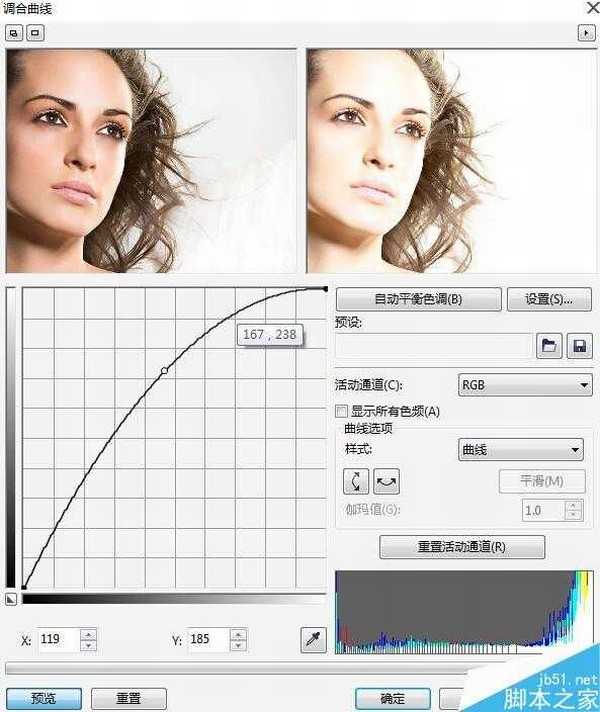This screenshot has width=600, height=712.
Task: Save the preset with the floppy disk icon
Action: 580,346
